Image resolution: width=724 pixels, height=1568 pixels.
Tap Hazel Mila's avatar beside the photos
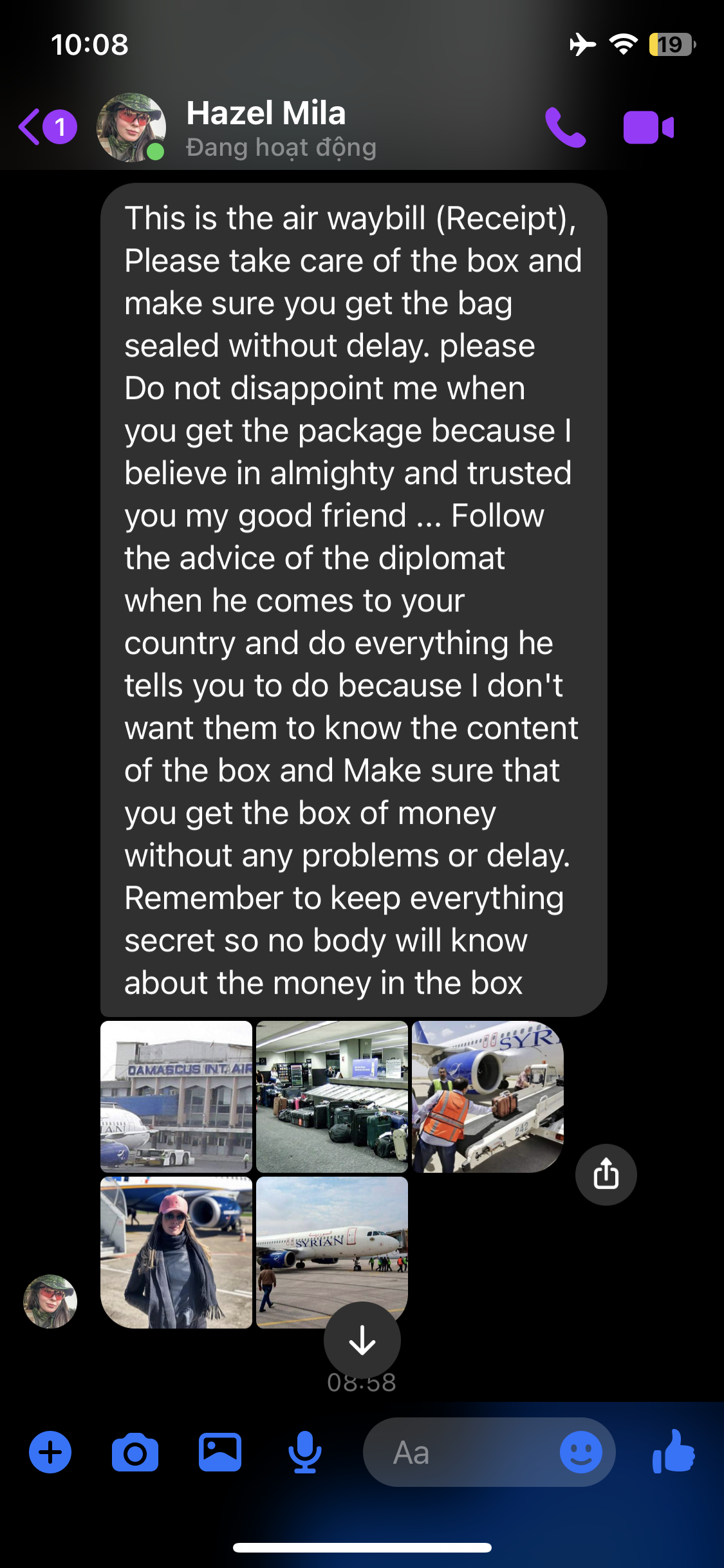[x=50, y=1301]
